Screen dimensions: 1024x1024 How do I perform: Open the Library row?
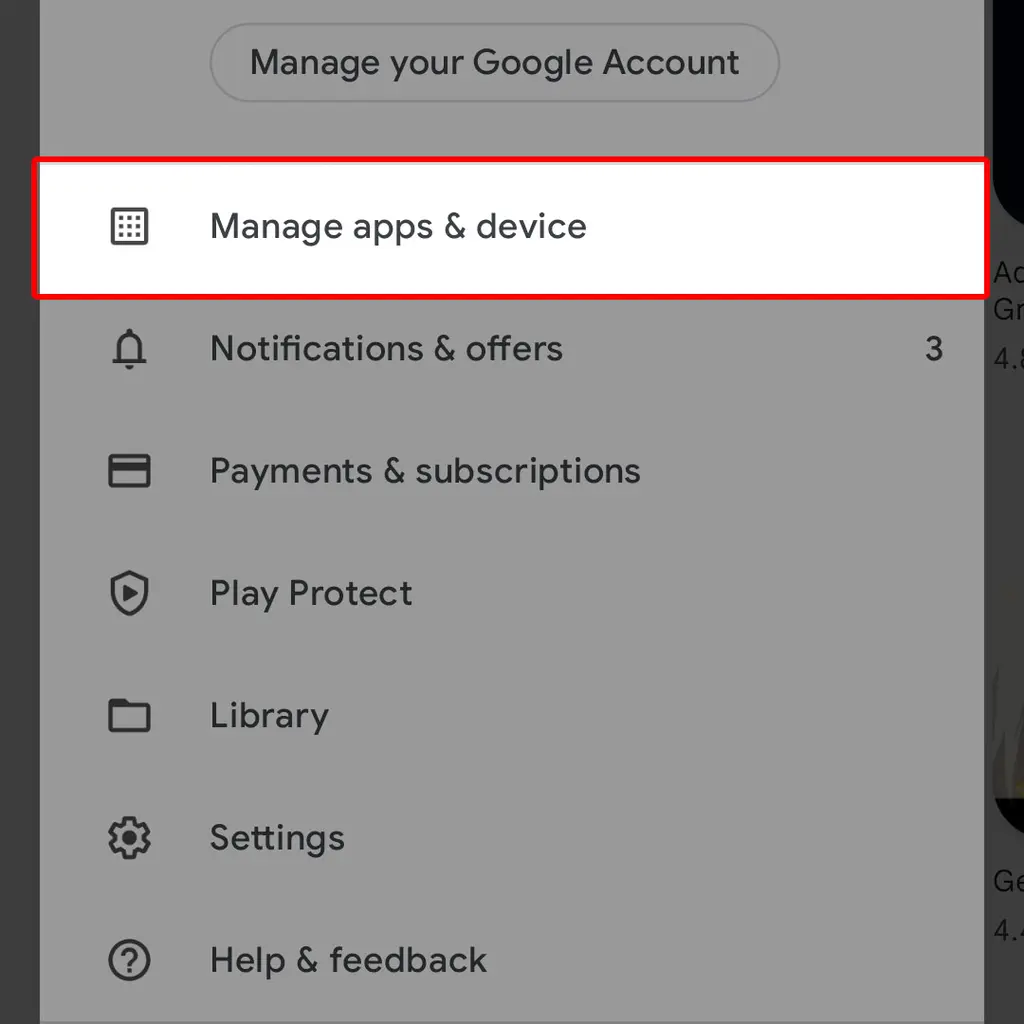pyautogui.click(x=269, y=716)
